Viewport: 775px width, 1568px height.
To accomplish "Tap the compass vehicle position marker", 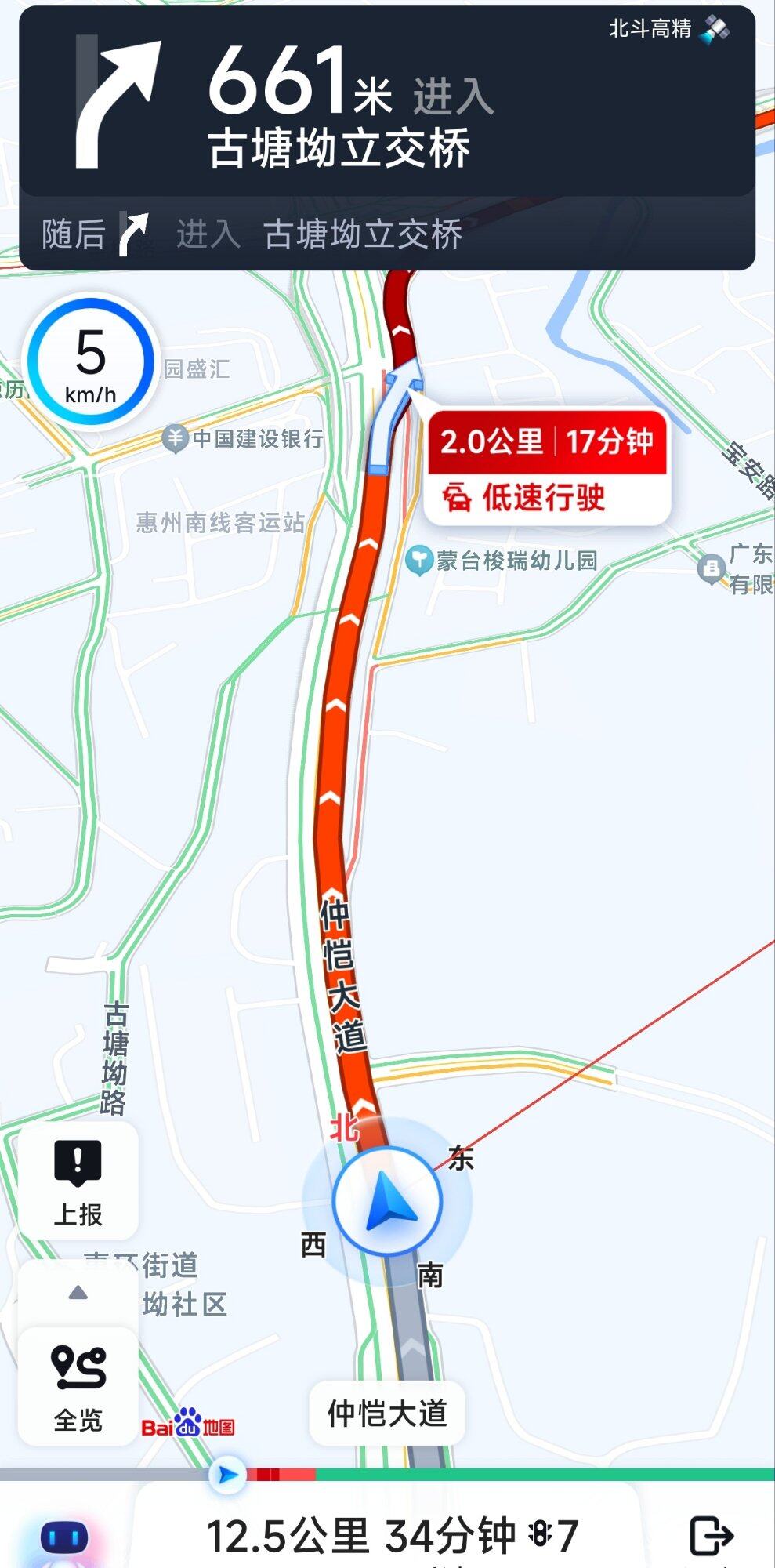I will (387, 1200).
